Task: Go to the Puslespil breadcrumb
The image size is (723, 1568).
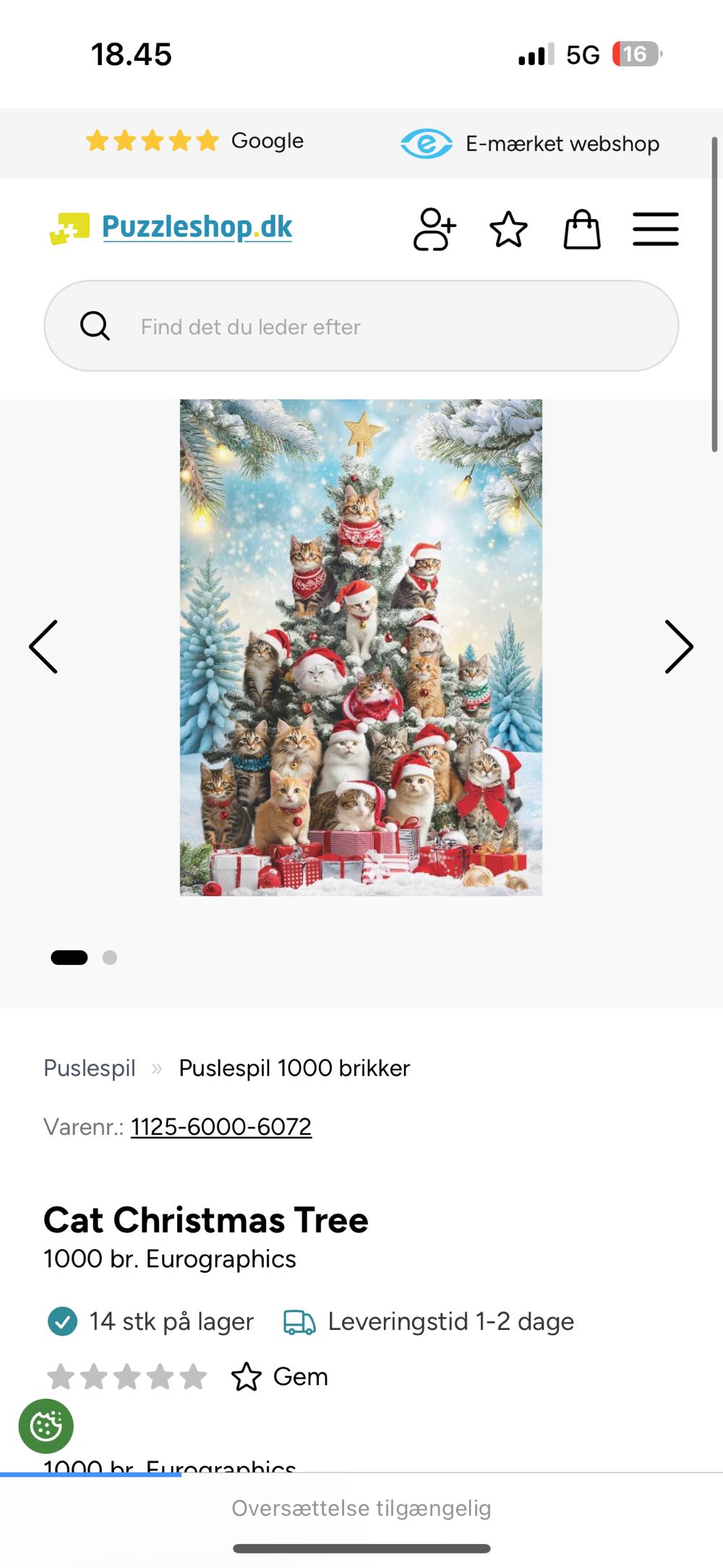Action: [x=90, y=1068]
